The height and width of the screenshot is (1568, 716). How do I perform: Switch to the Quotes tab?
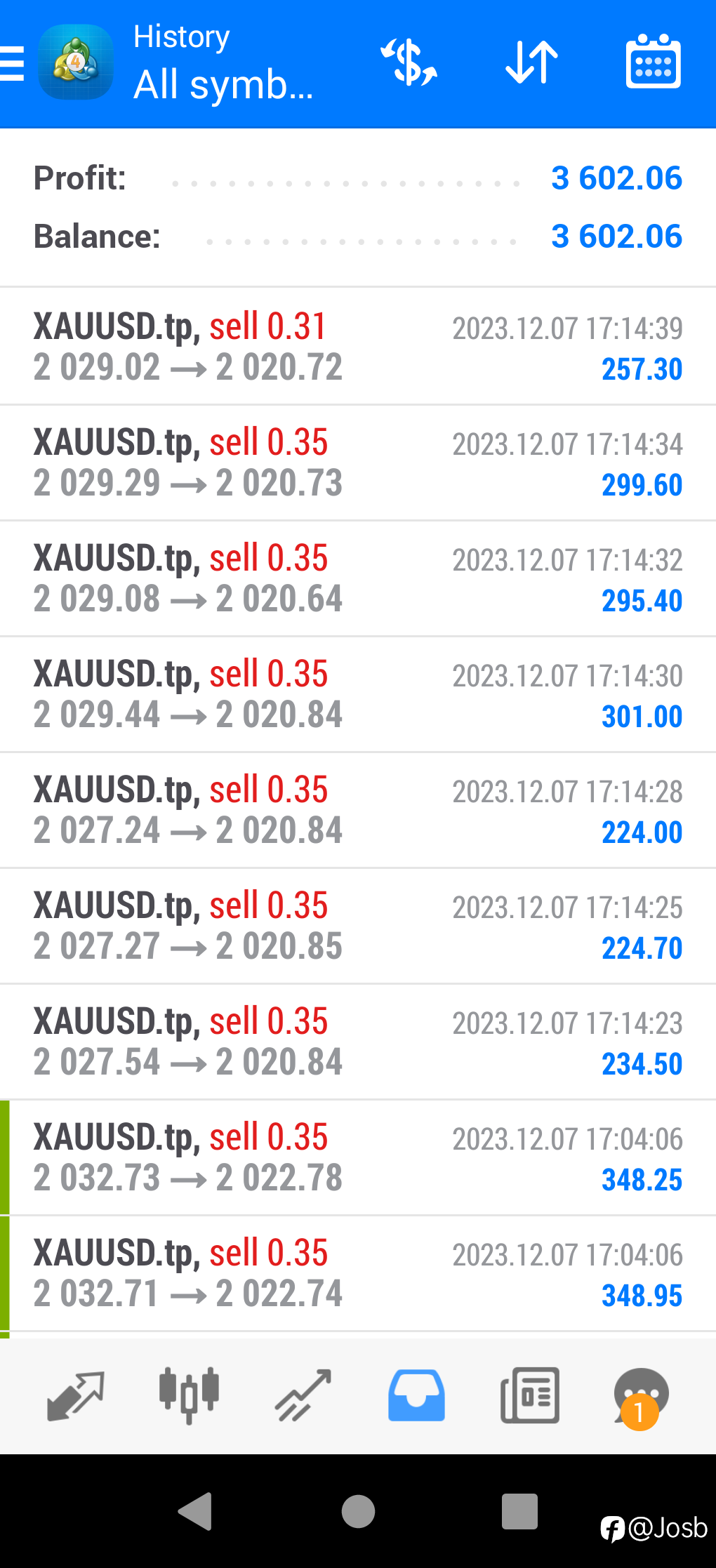pyautogui.click(x=75, y=1396)
